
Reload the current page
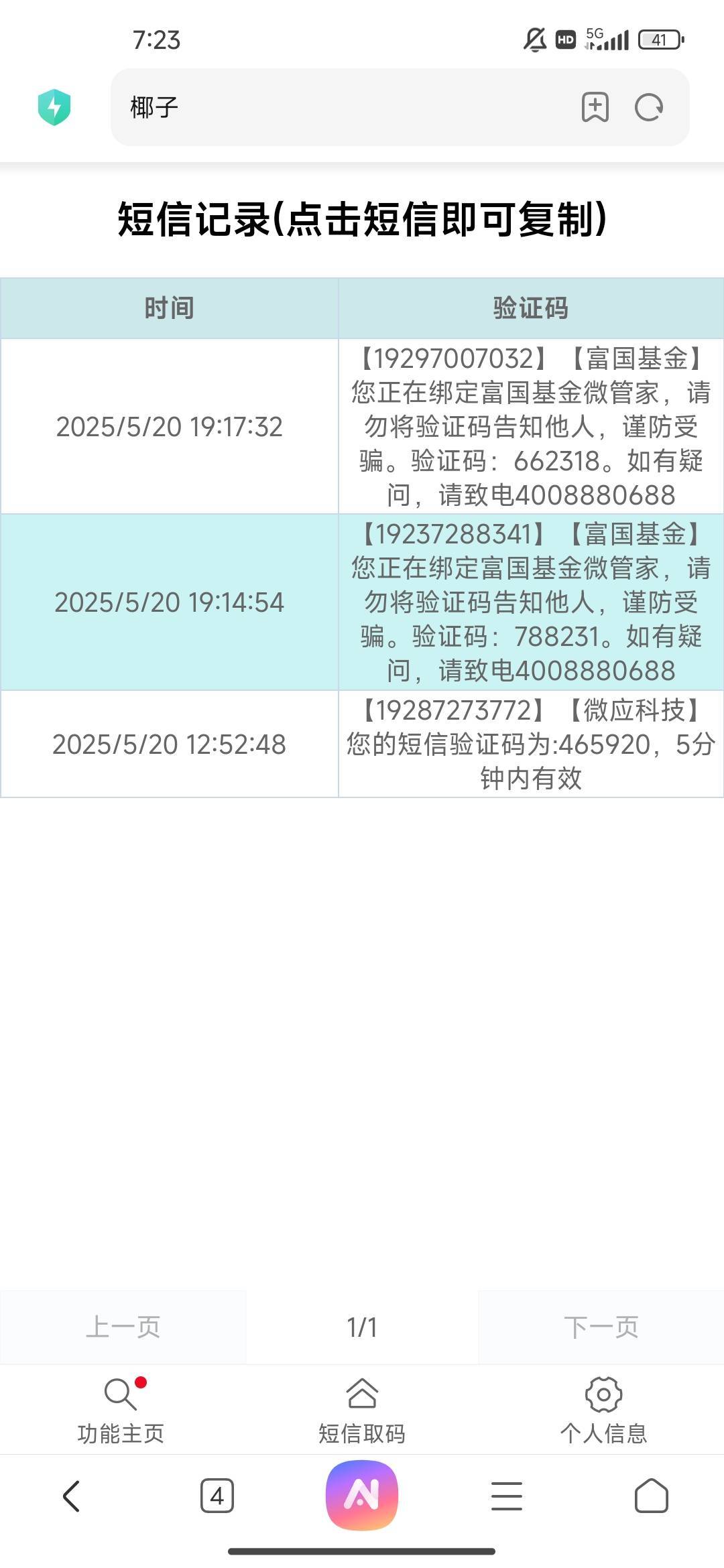(x=649, y=107)
